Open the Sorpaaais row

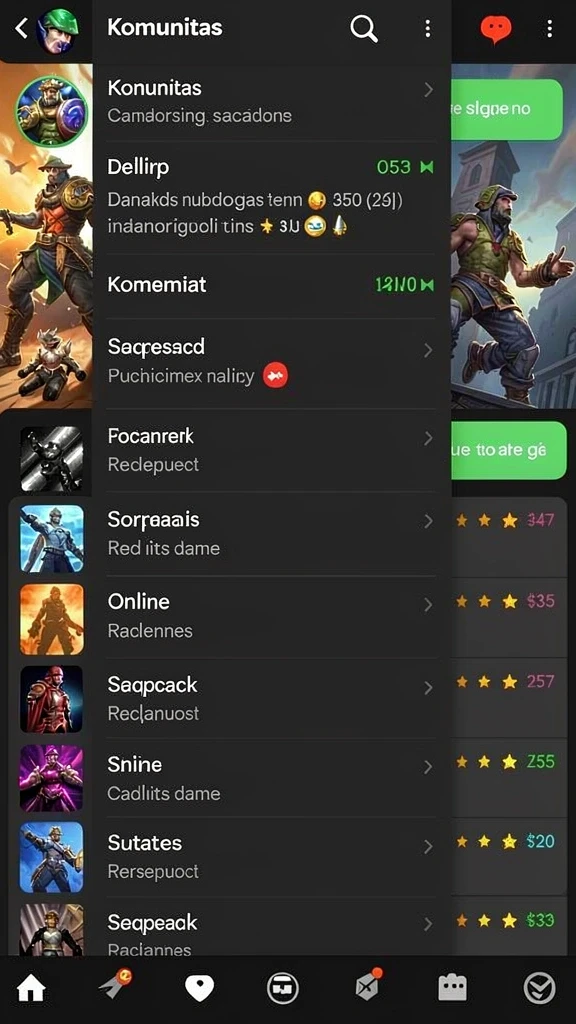coord(271,534)
